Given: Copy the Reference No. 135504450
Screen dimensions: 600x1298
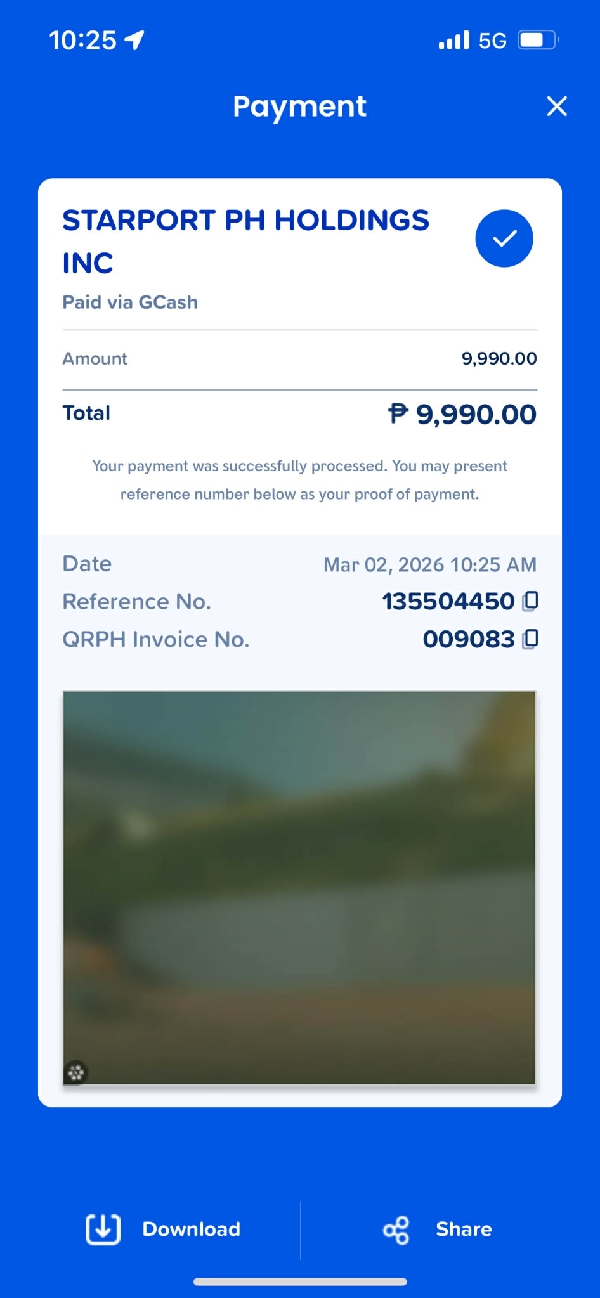Looking at the screenshot, I should [531, 601].
